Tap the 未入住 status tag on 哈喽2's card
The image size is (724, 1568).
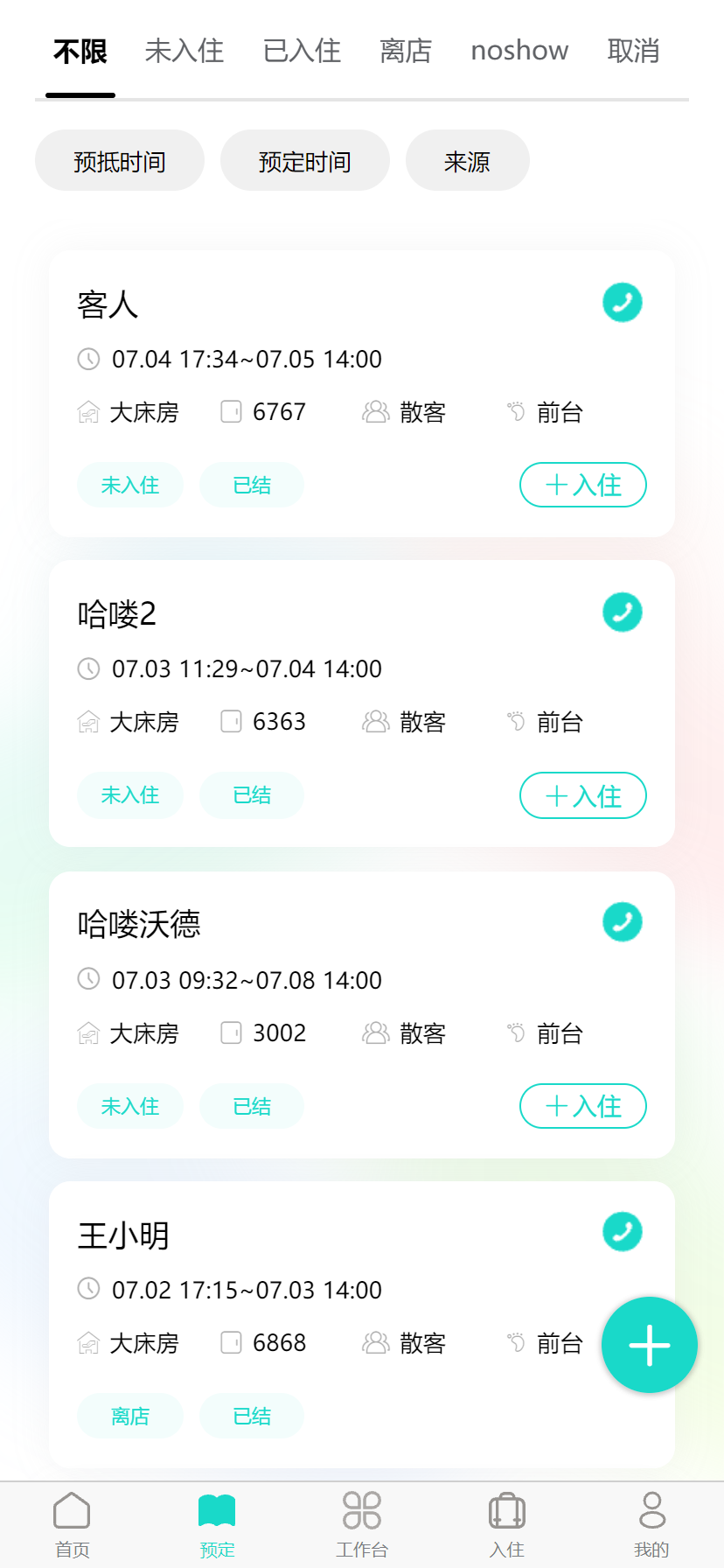(129, 795)
